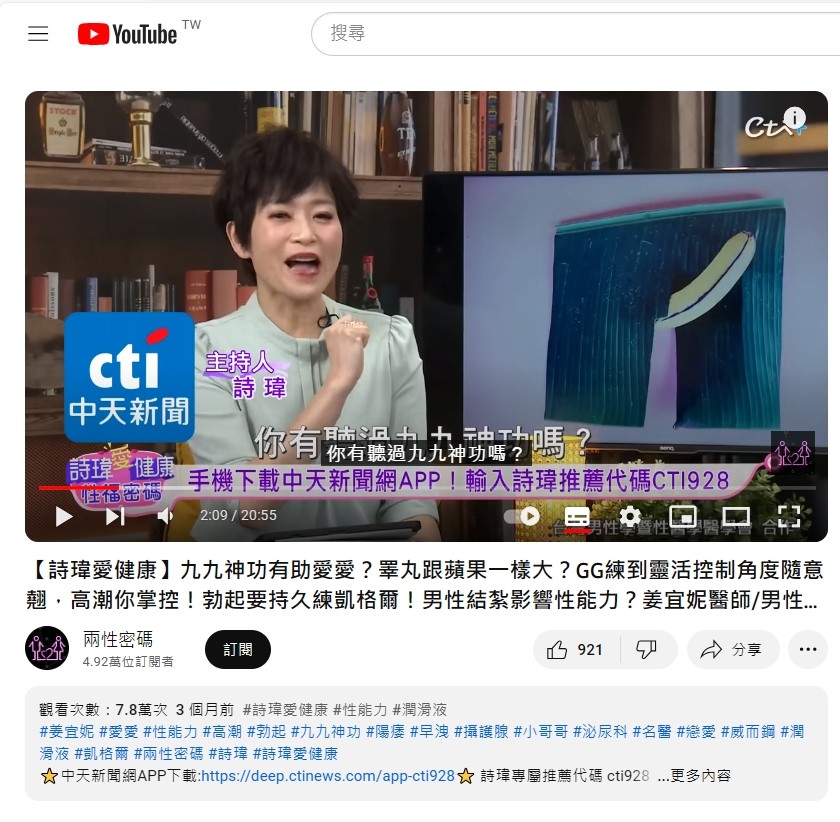This screenshot has width=840, height=822.
Task: Enable theater mode view
Action: coord(736,516)
